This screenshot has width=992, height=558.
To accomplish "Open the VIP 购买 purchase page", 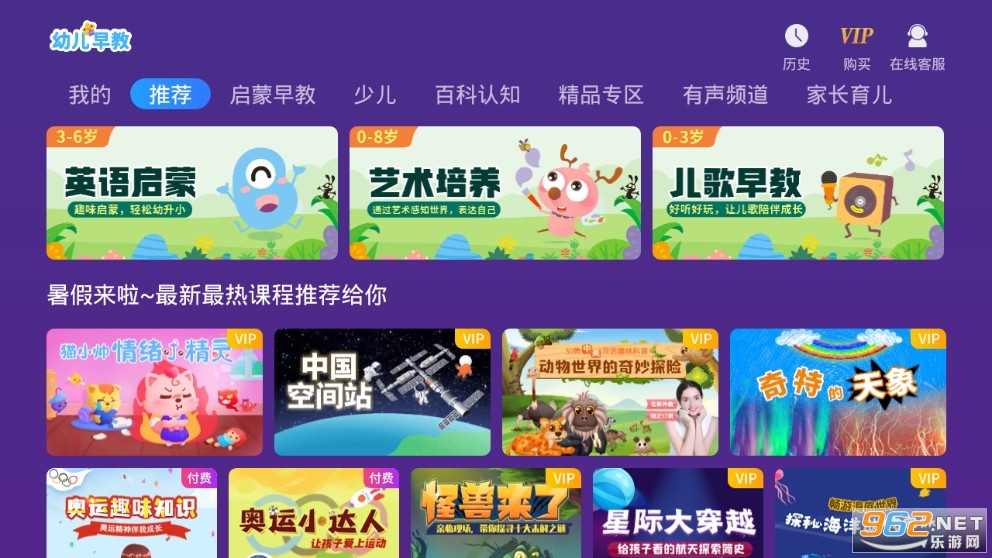I will pos(856,46).
